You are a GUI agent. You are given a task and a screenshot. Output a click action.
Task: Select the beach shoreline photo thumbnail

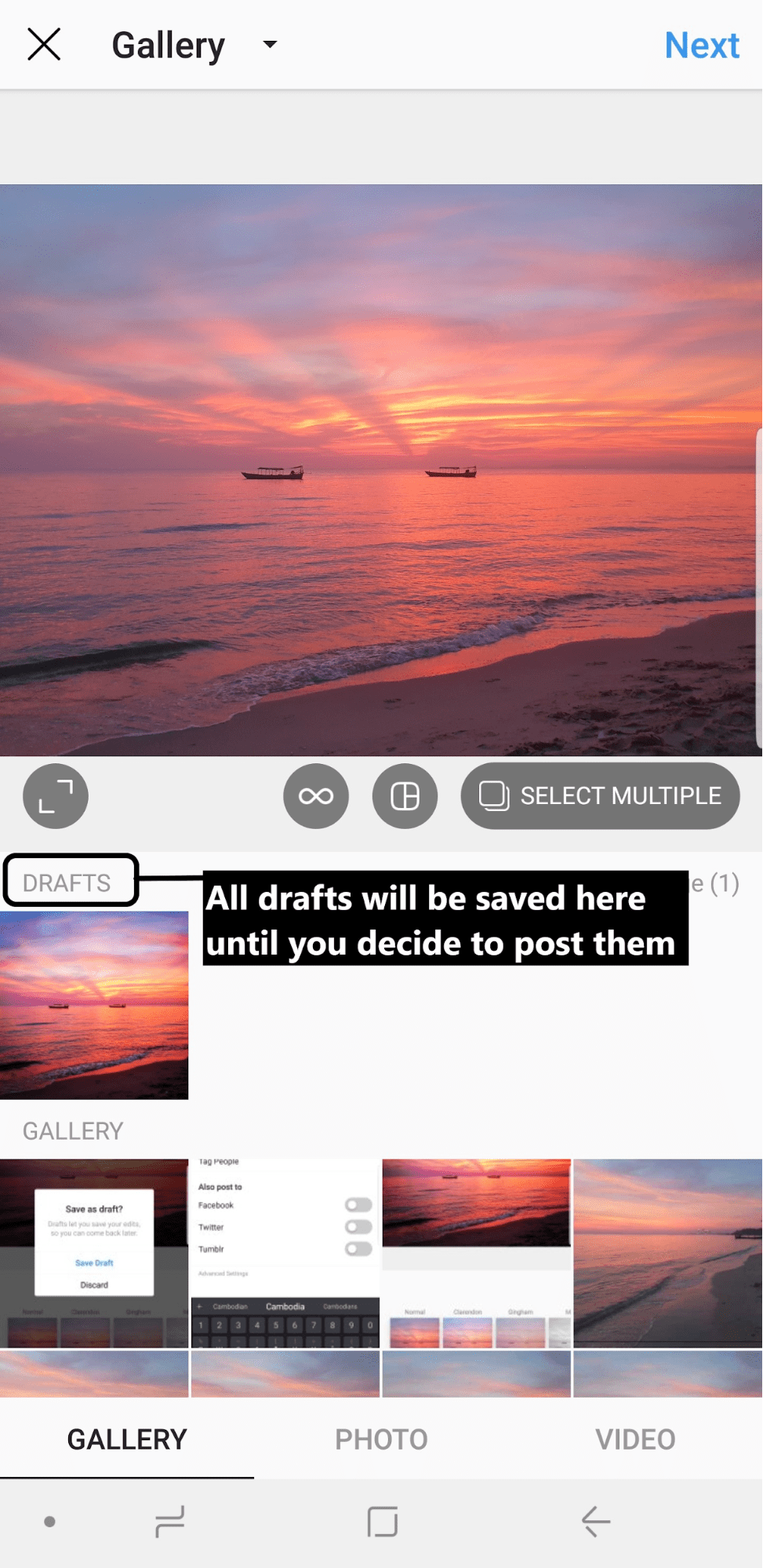[668, 1253]
